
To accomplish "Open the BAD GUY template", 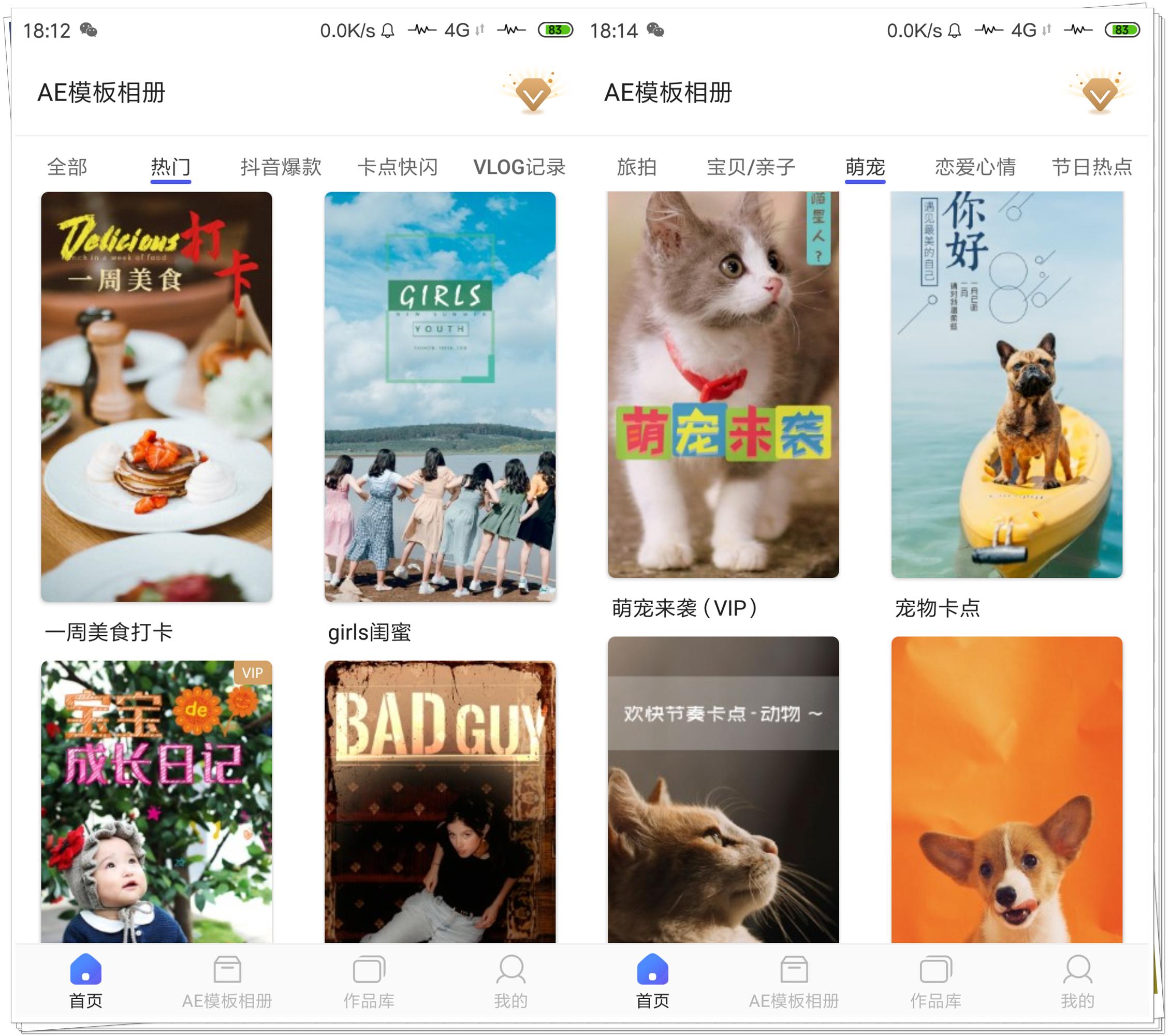I will (440, 801).
